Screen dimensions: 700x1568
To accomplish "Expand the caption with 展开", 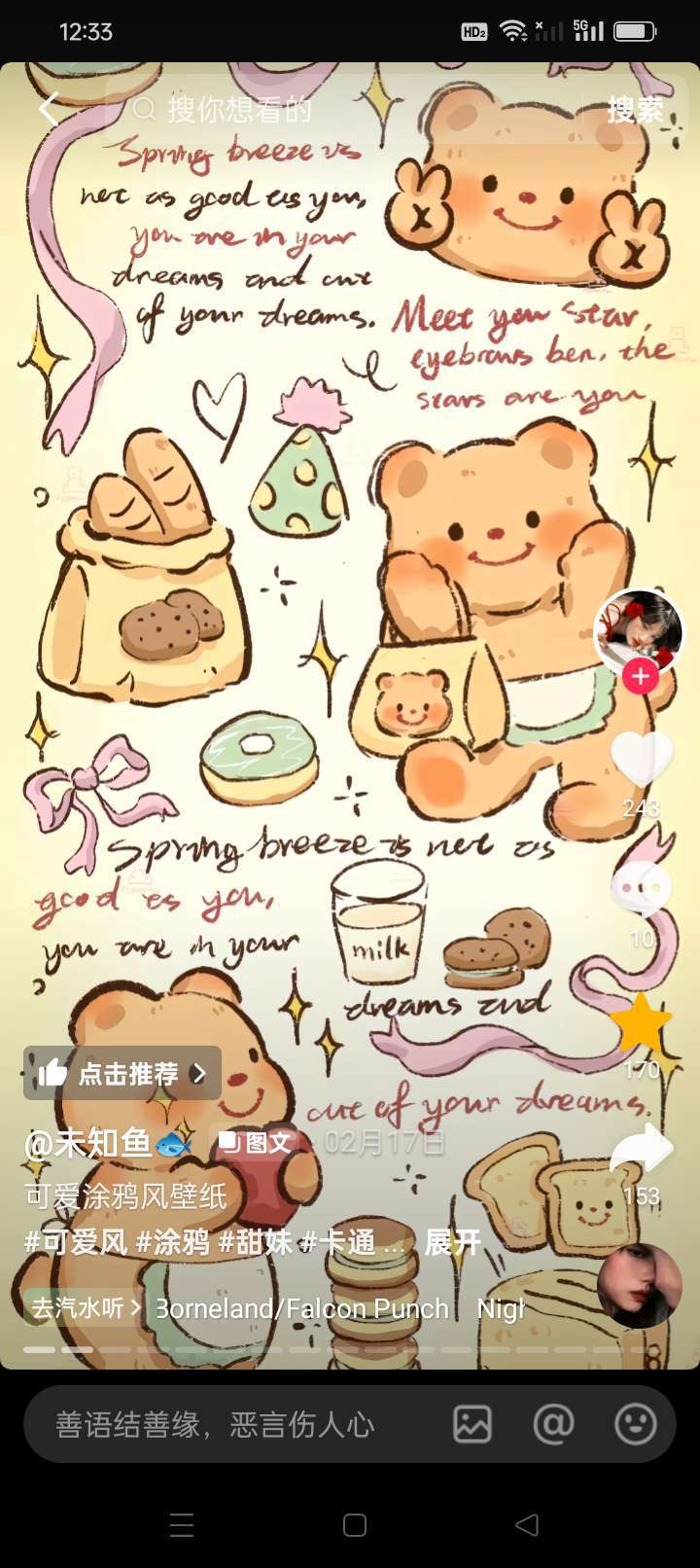I will (x=453, y=1242).
